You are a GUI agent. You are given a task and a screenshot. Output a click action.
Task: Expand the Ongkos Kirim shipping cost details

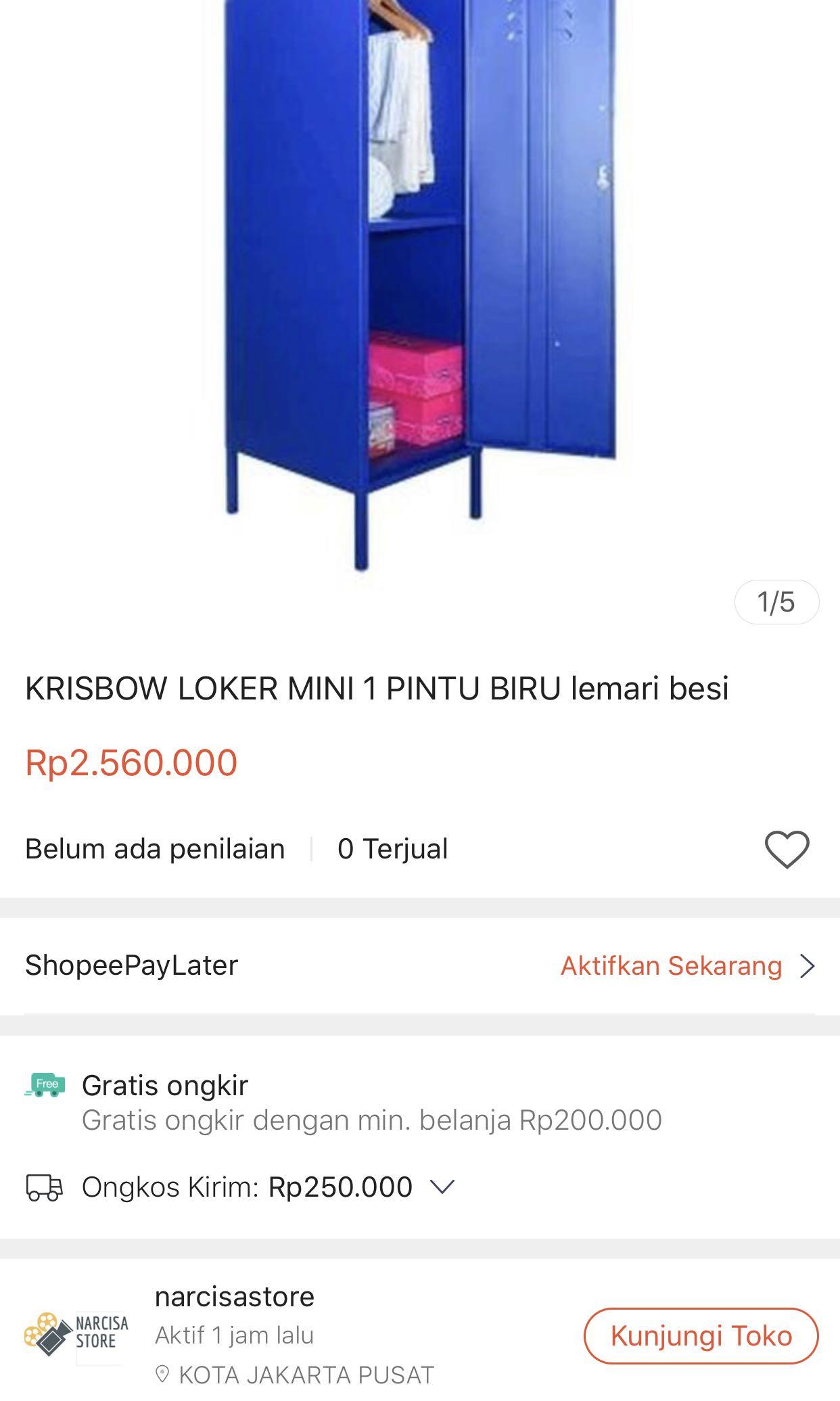point(442,1187)
